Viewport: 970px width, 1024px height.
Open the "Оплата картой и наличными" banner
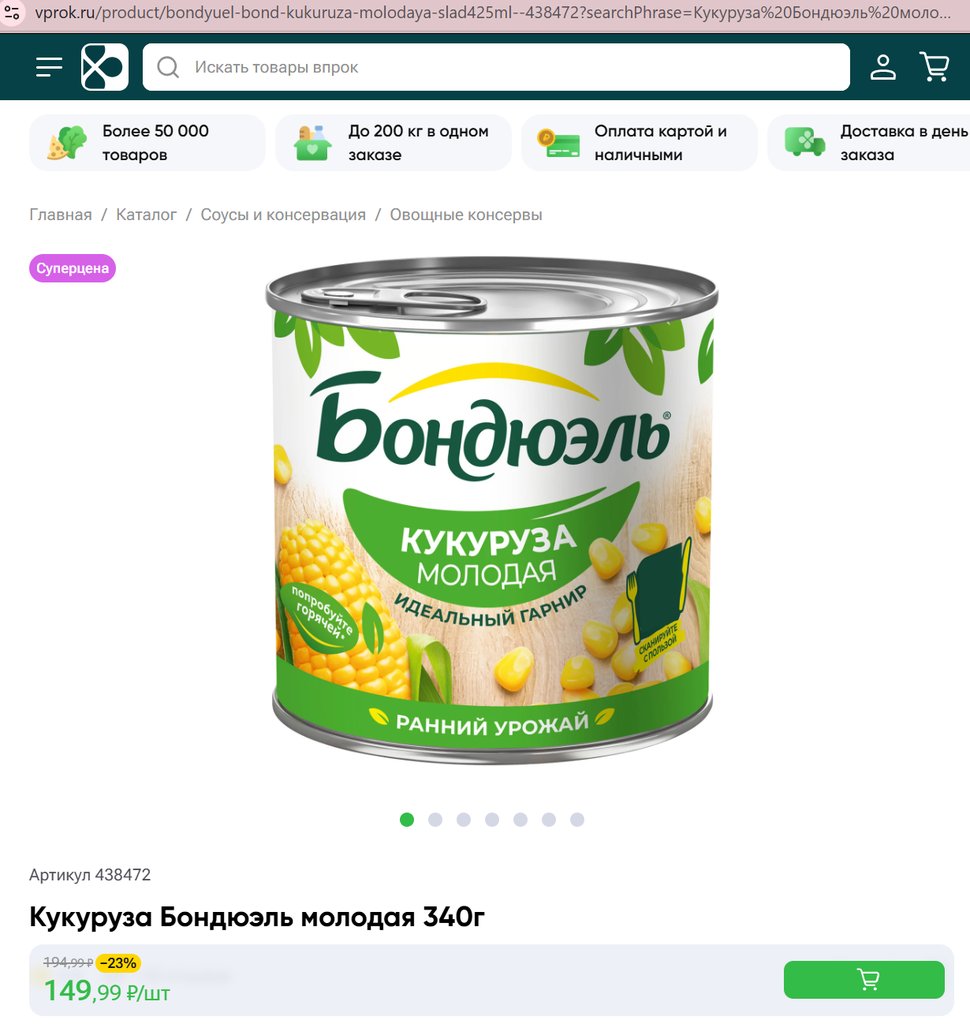639,143
